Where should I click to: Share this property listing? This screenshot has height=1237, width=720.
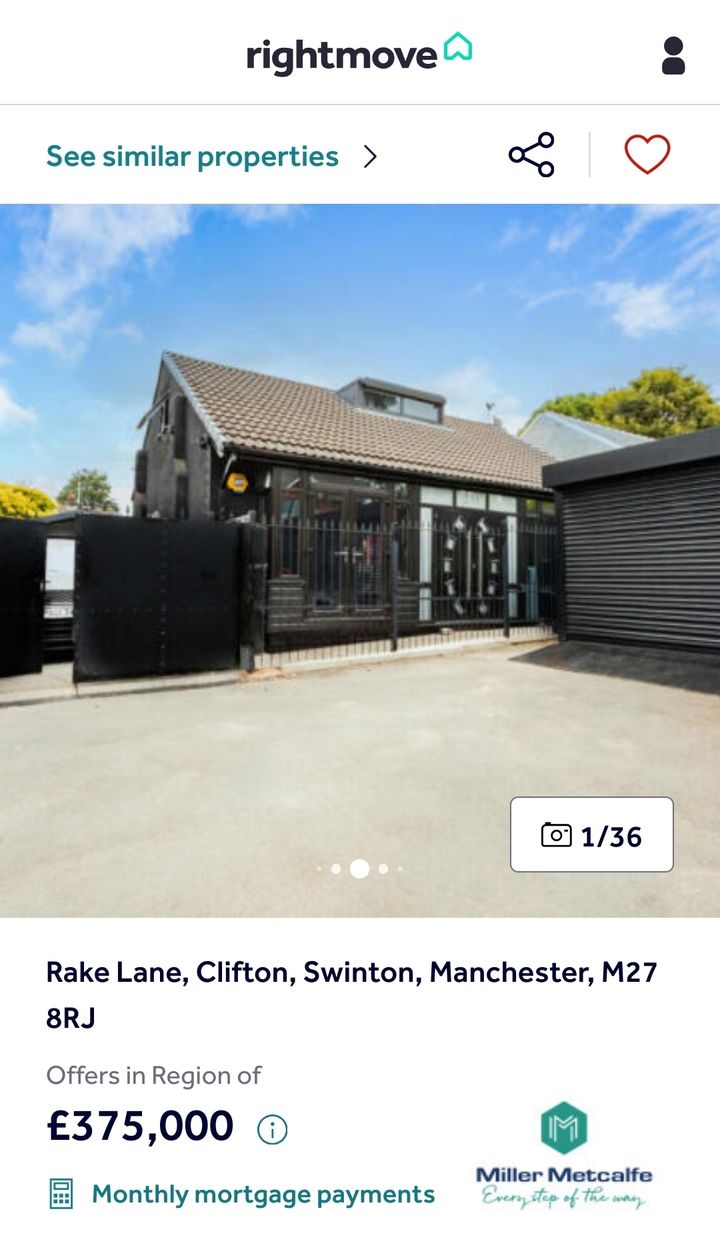[x=531, y=155]
